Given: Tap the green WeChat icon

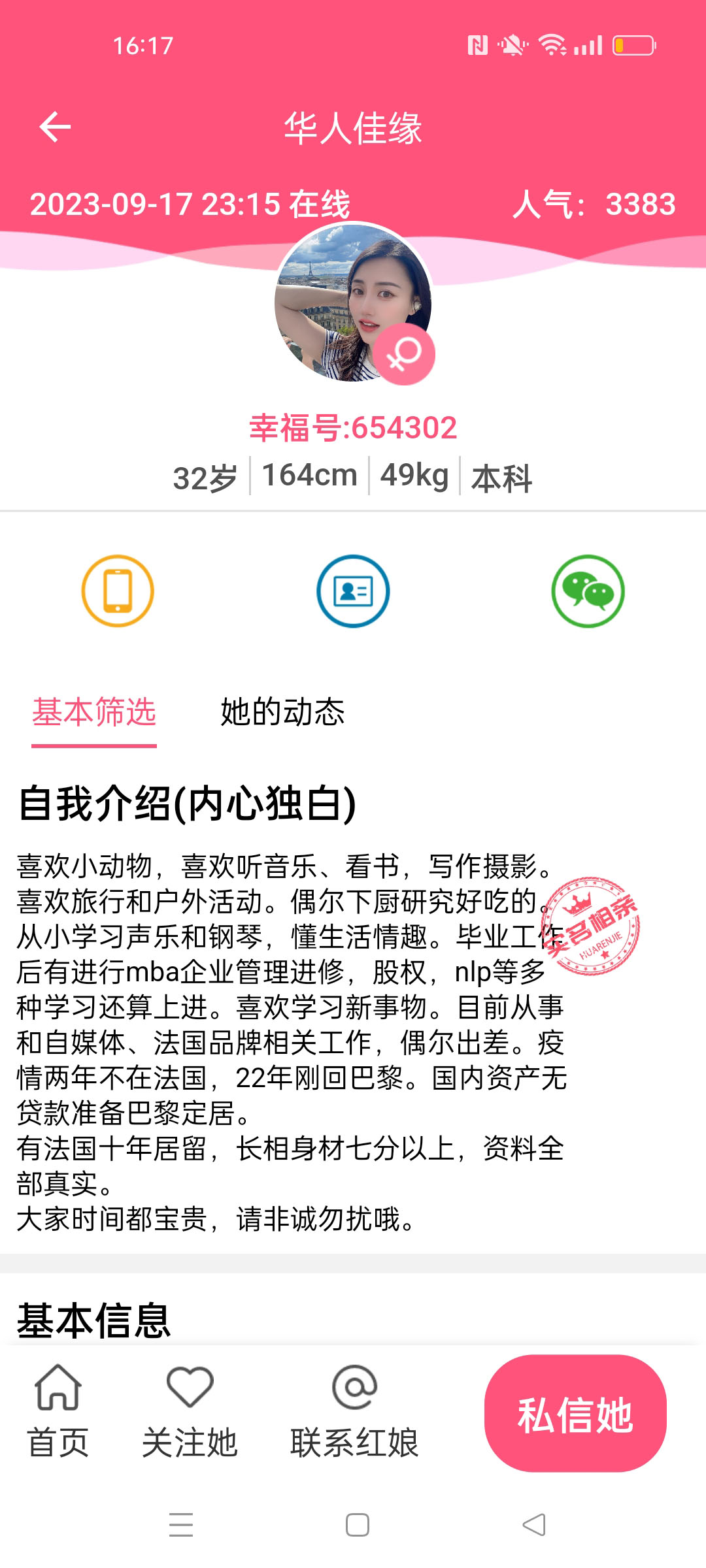Looking at the screenshot, I should [x=588, y=591].
